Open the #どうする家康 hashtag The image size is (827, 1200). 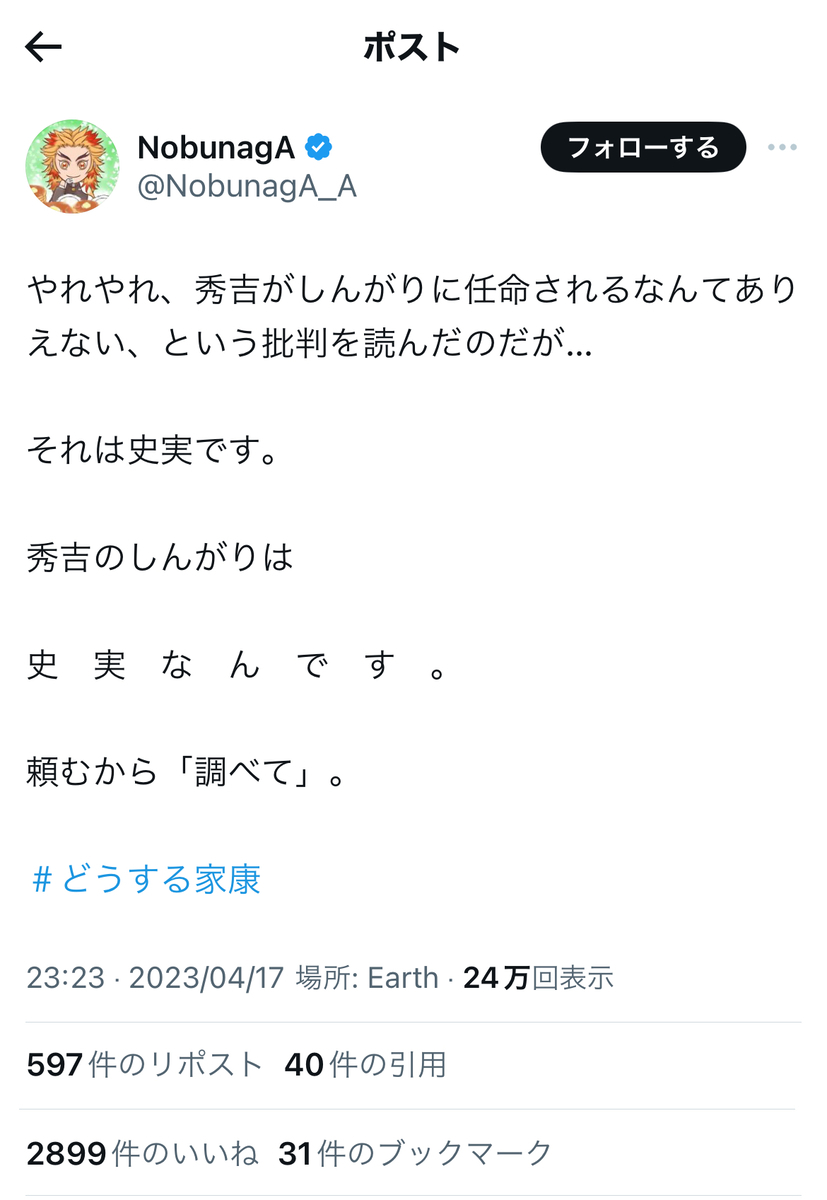(x=146, y=879)
